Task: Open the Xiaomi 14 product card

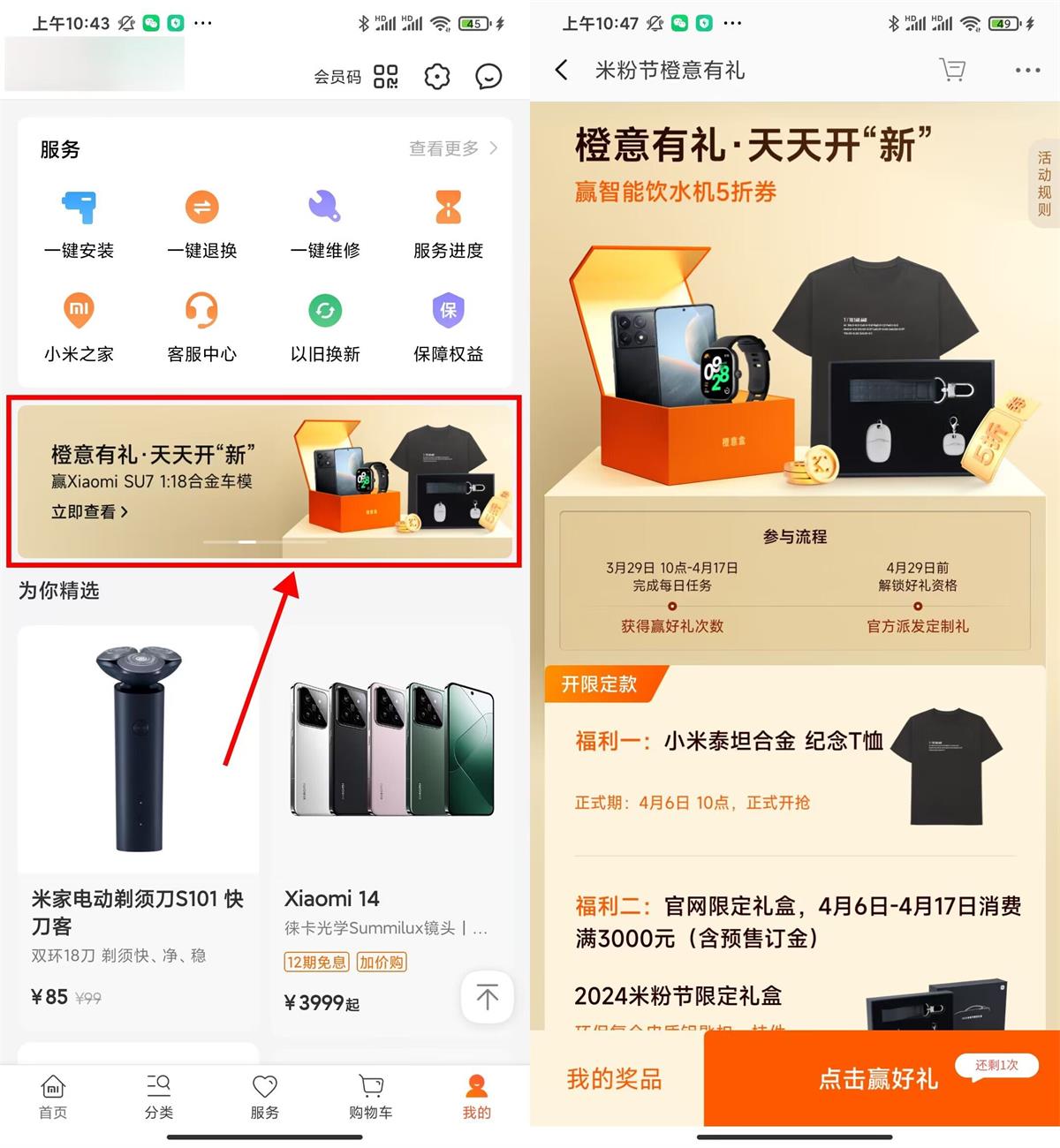Action: [x=389, y=819]
